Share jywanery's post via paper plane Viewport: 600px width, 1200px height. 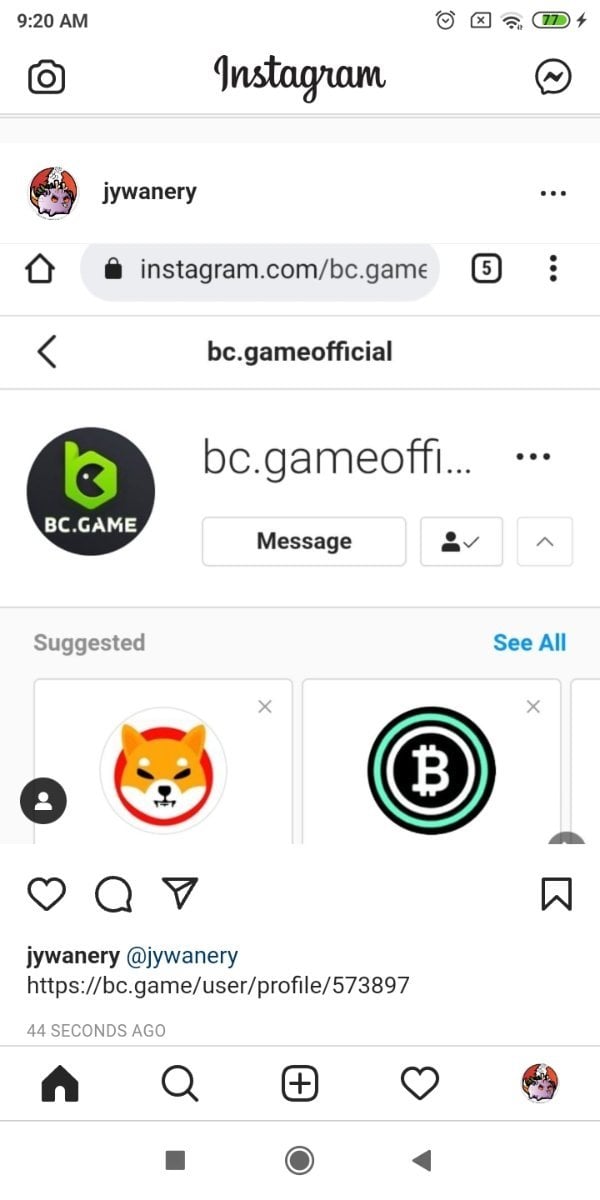point(180,893)
